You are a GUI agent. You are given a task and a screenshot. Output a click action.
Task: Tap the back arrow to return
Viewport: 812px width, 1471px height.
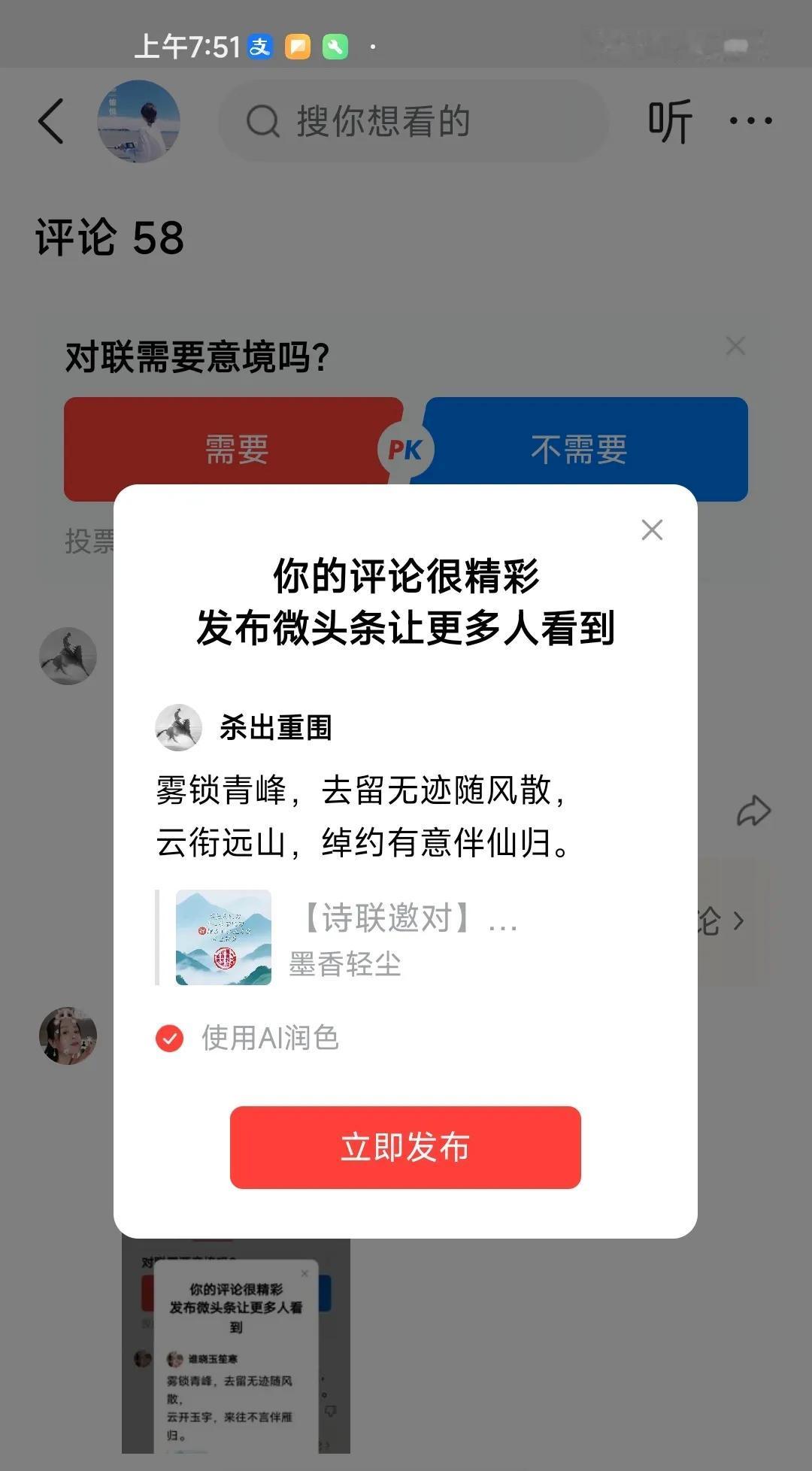pyautogui.click(x=50, y=121)
